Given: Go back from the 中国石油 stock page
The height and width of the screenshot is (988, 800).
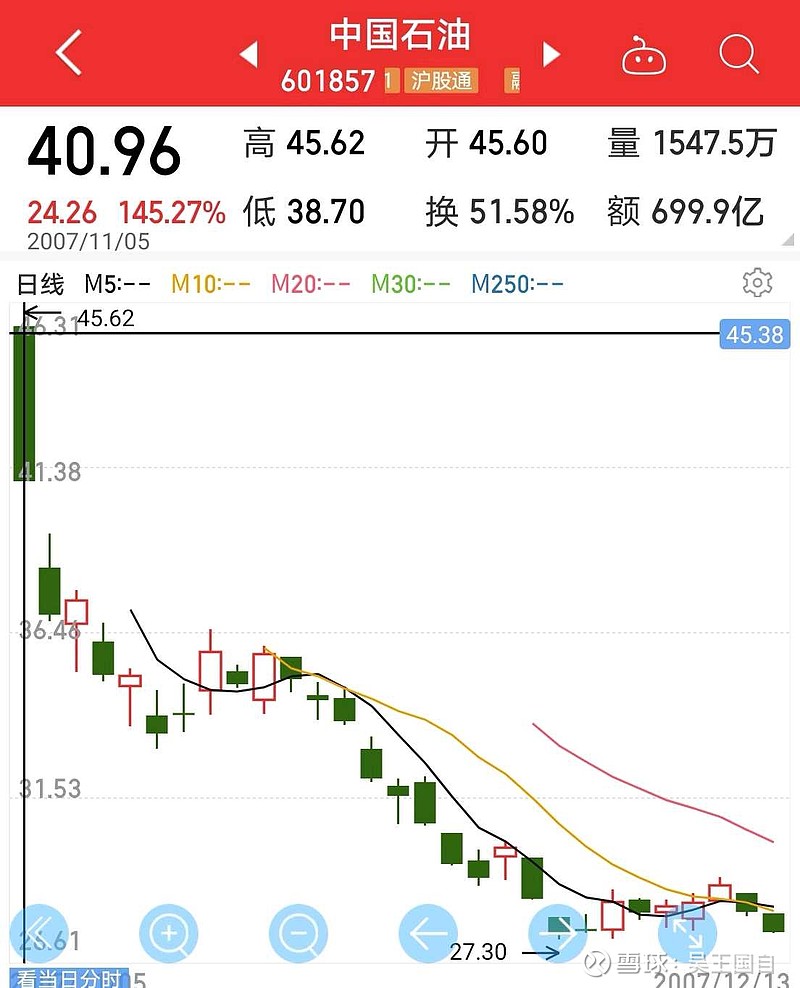Looking at the screenshot, I should (68, 53).
